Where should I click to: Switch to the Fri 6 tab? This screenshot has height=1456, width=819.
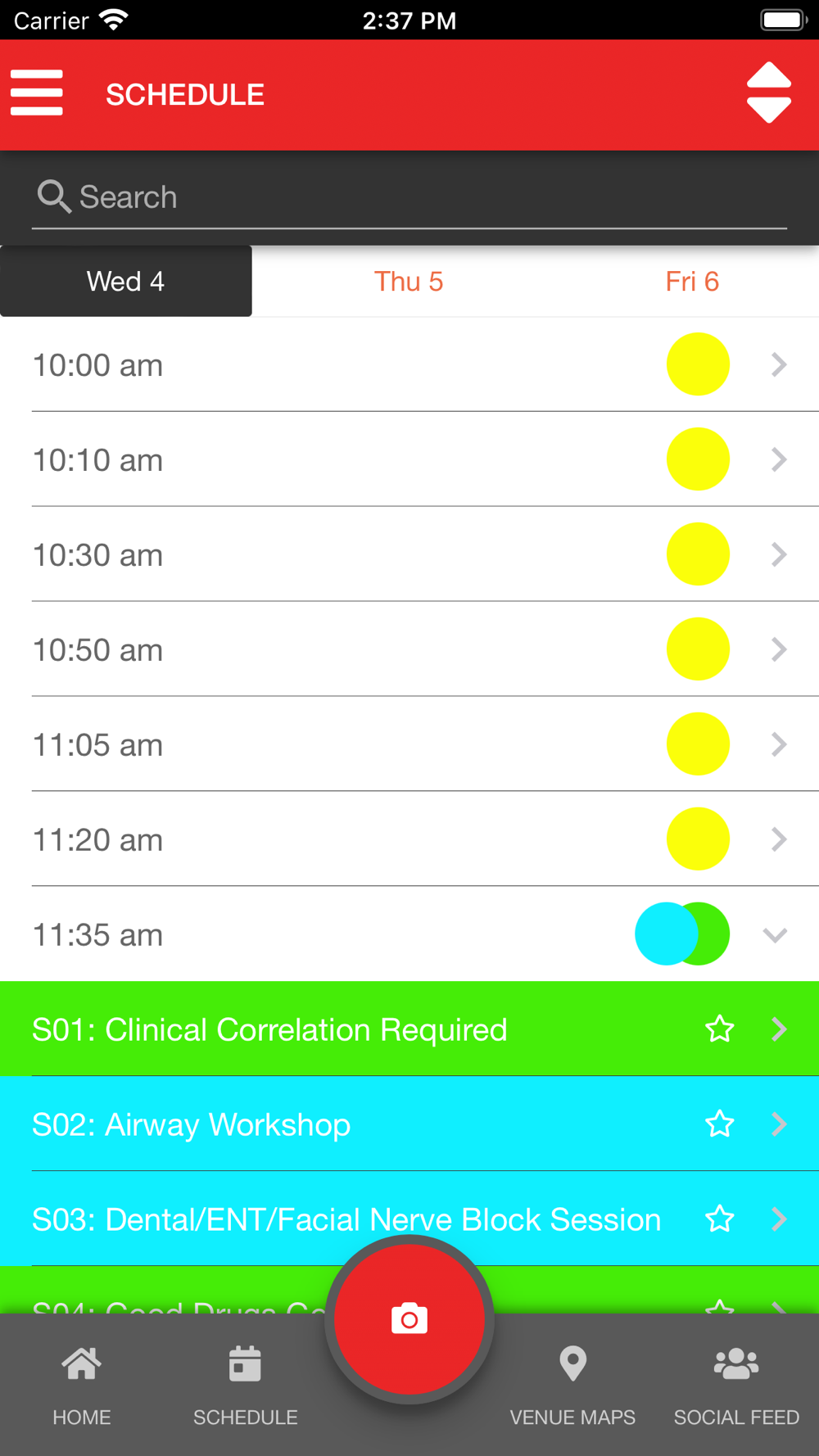[x=692, y=282]
